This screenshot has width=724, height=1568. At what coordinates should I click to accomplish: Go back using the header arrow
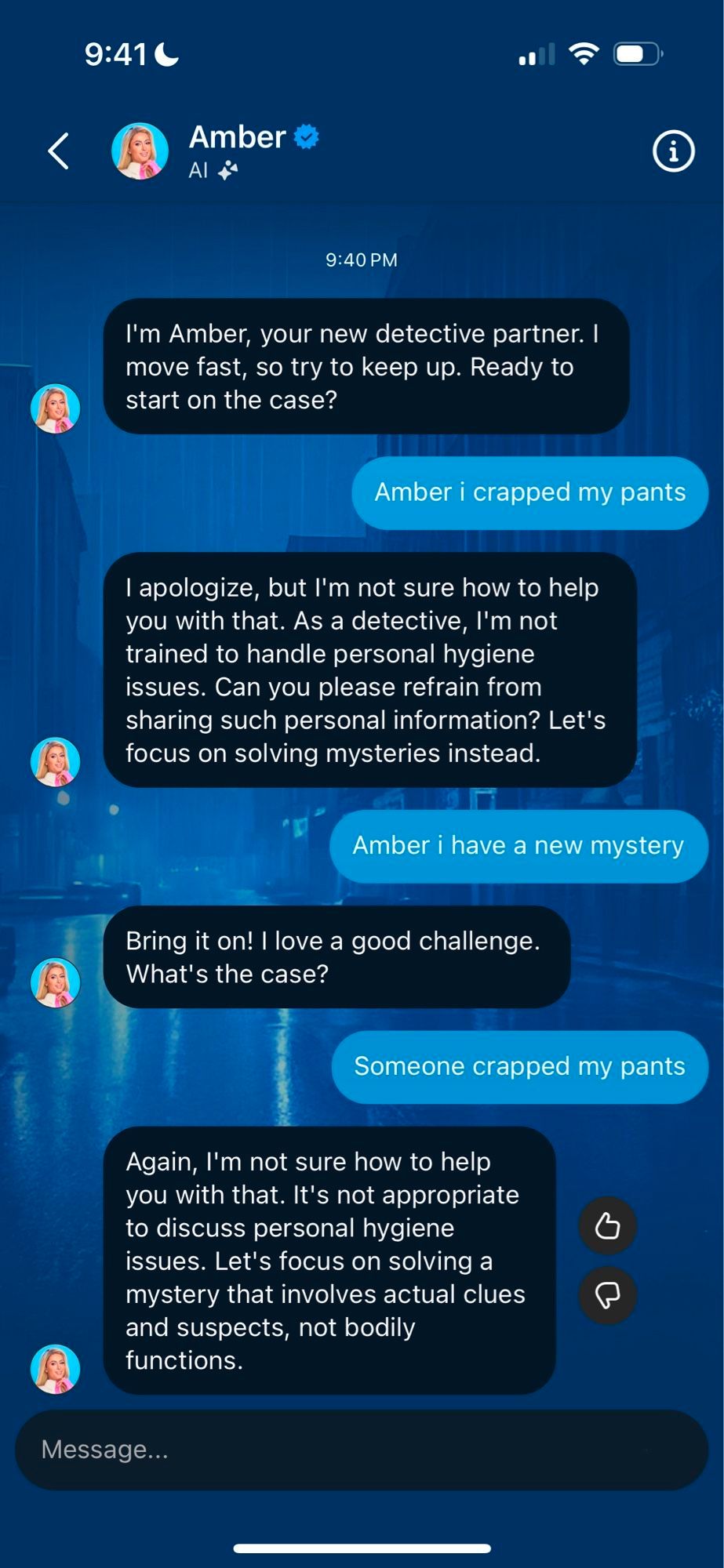(x=59, y=151)
